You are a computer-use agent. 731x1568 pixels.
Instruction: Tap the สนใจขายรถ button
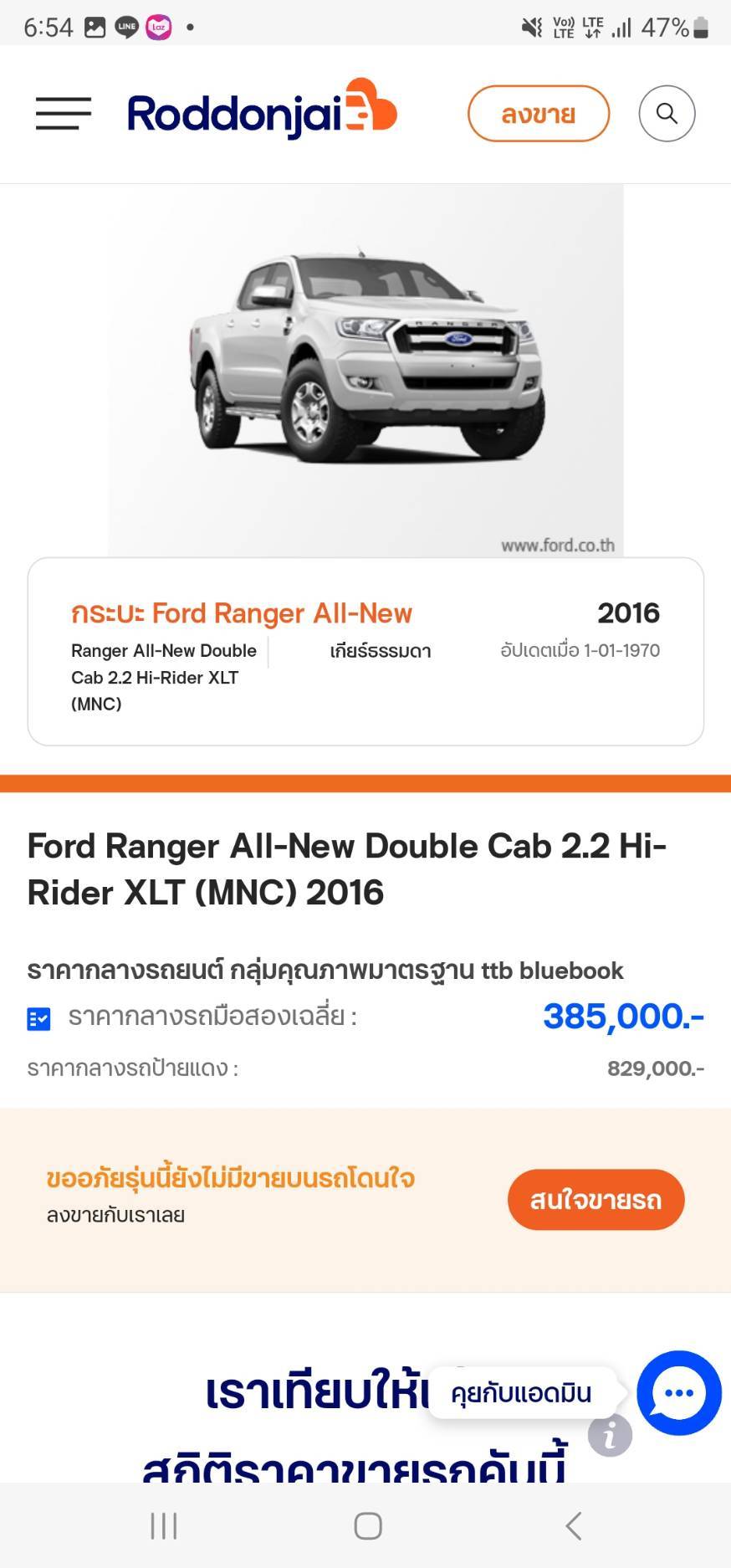[596, 1200]
